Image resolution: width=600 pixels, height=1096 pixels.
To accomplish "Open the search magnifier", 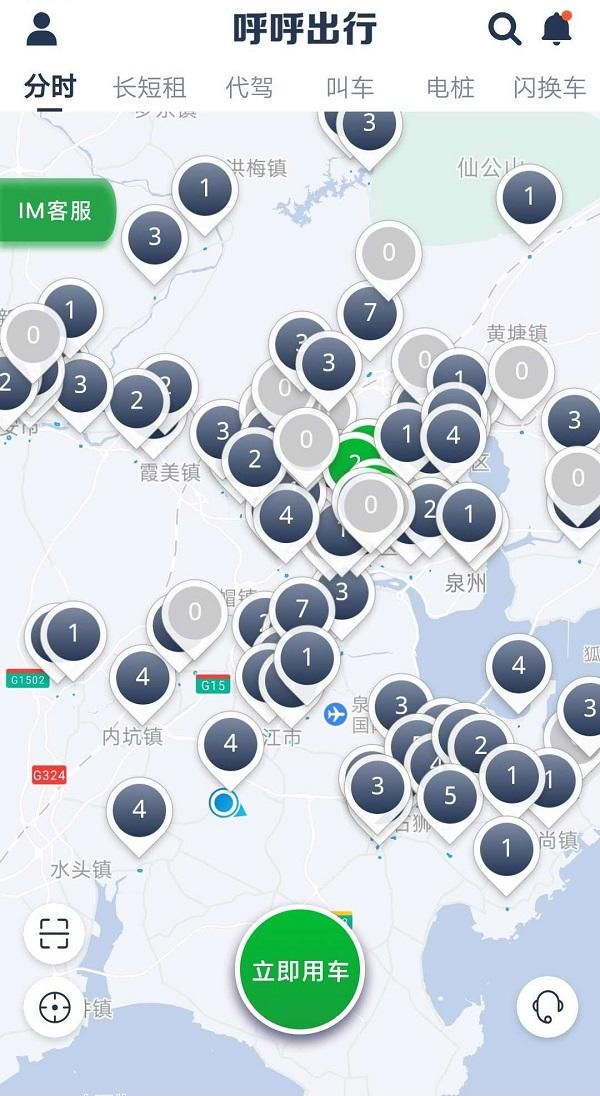I will 504,29.
